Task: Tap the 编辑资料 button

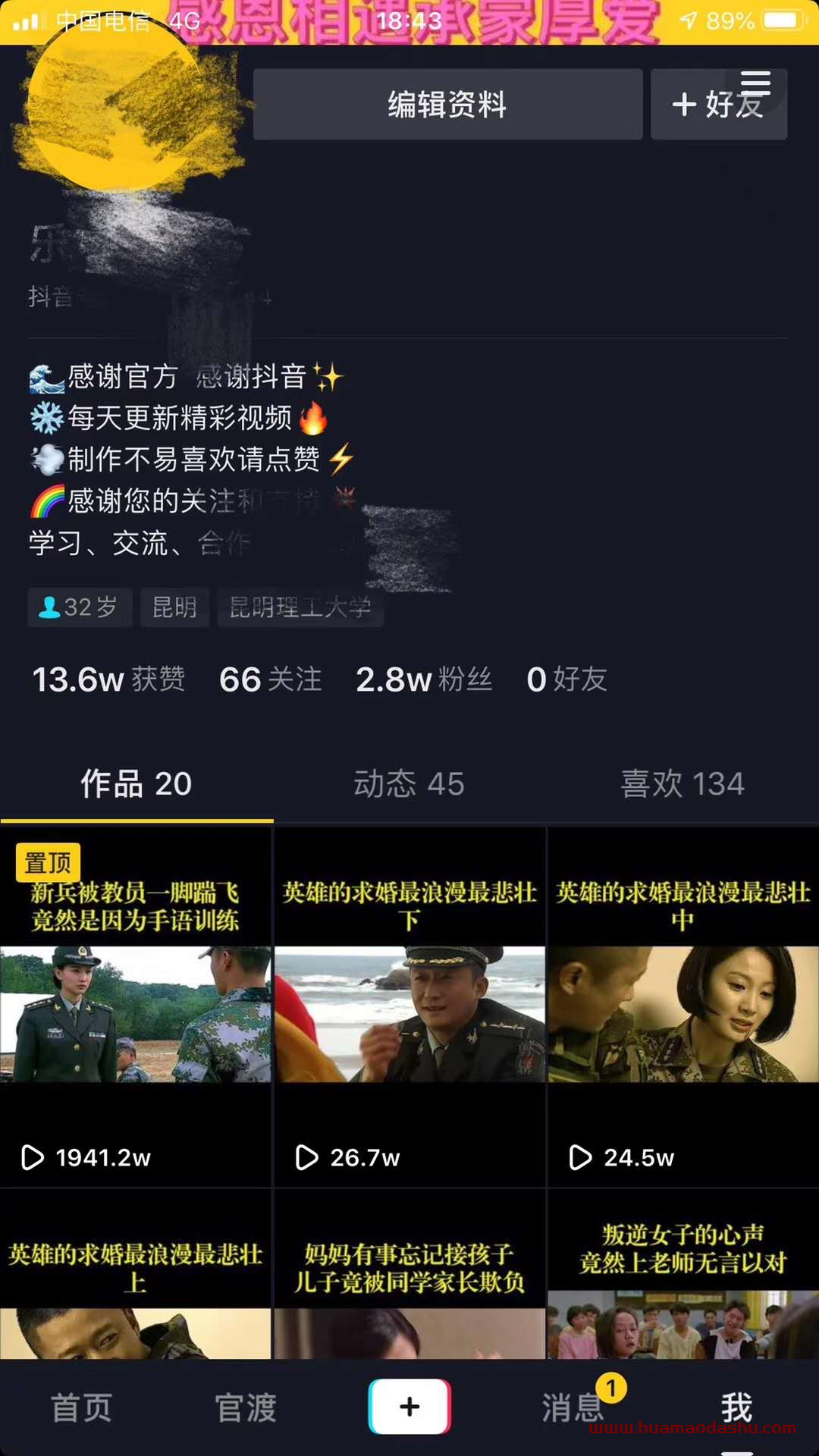Action: 447,105
